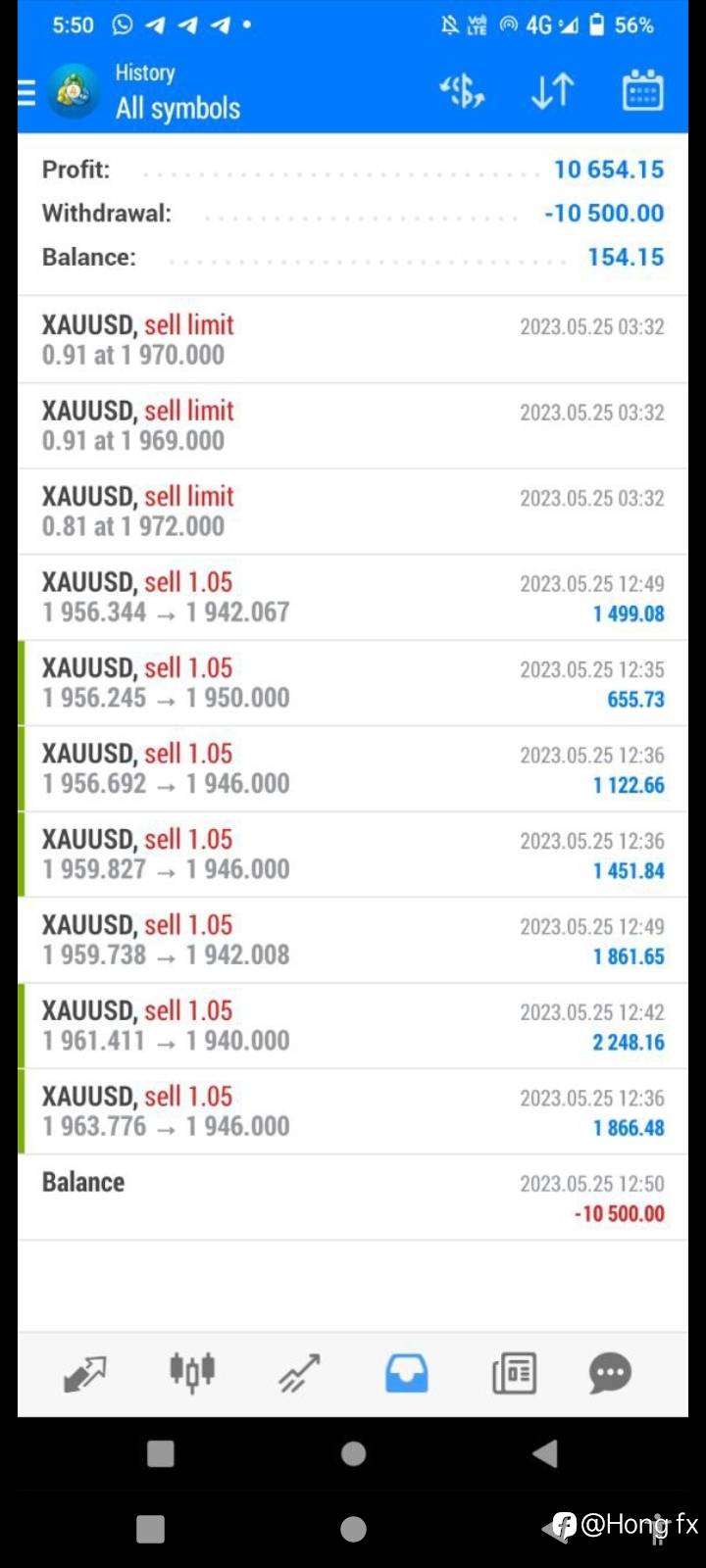
Task: View details of the 655.73 profit trade
Action: click(353, 683)
